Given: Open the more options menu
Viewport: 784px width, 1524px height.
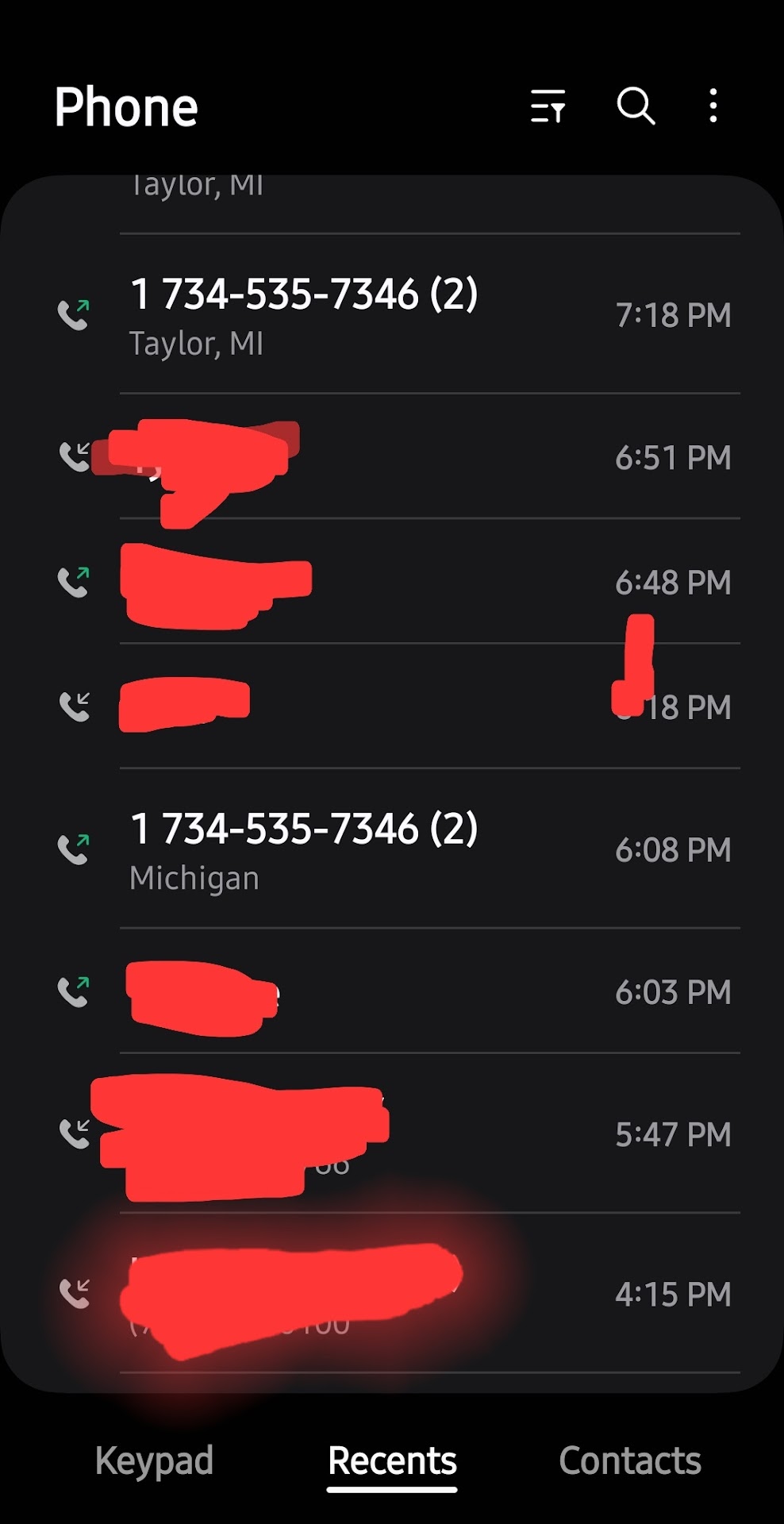Looking at the screenshot, I should pos(713,106).
